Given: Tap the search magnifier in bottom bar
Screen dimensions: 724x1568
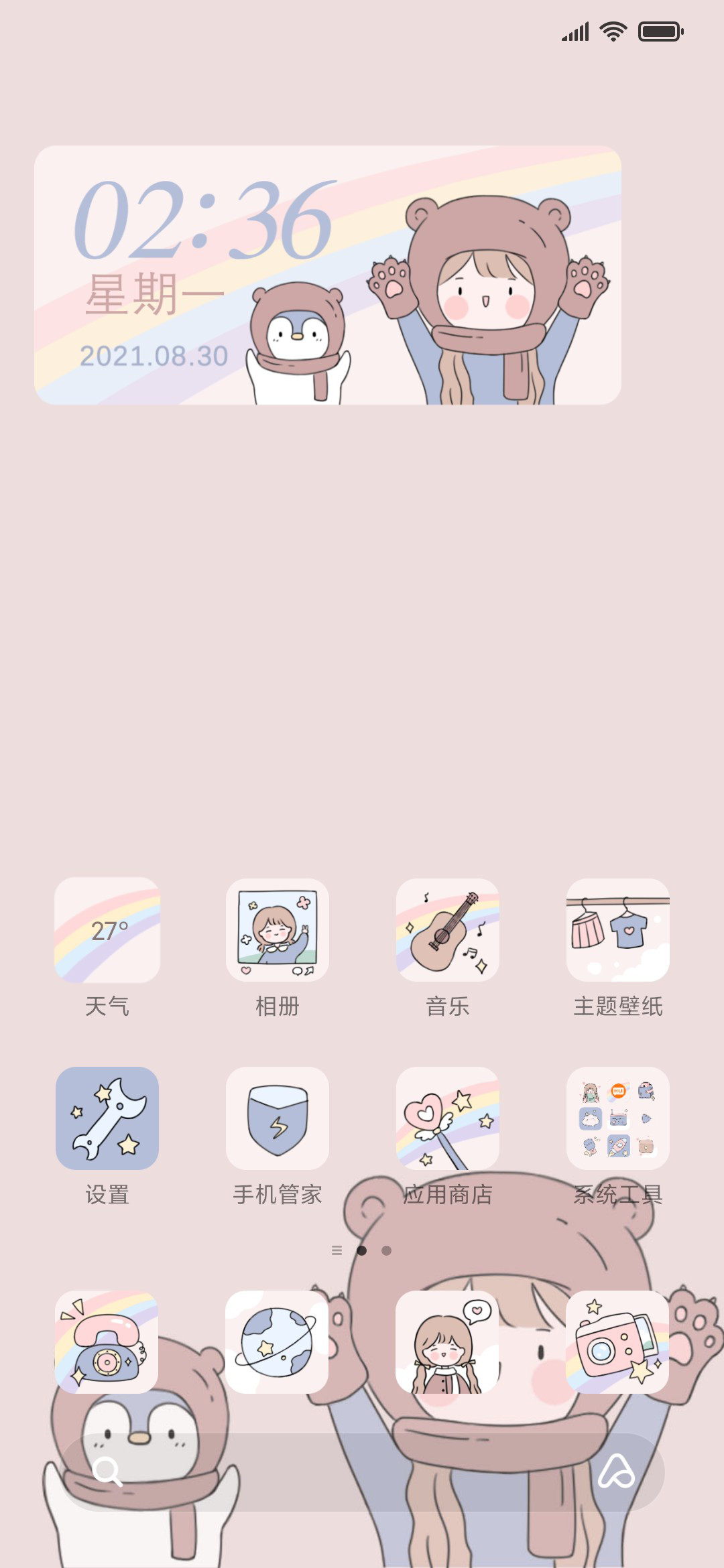Looking at the screenshot, I should [x=107, y=1472].
